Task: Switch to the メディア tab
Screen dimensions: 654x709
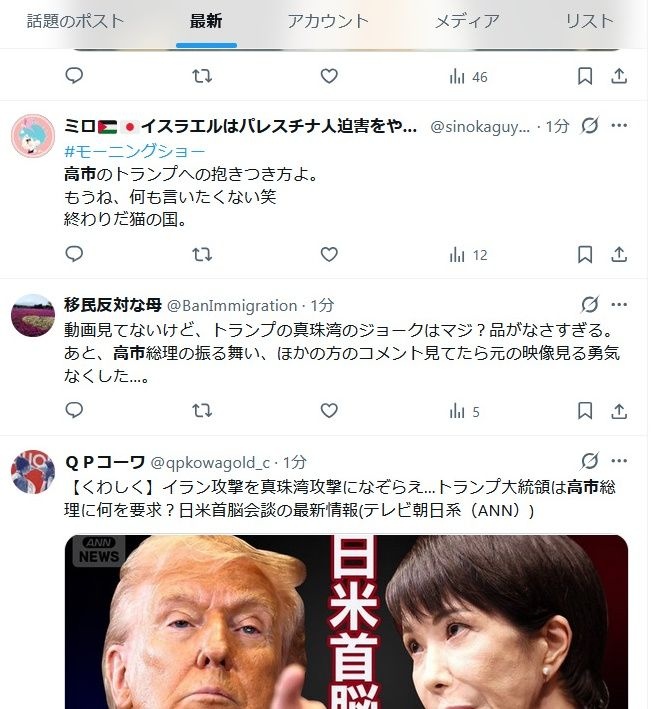Action: (x=467, y=21)
